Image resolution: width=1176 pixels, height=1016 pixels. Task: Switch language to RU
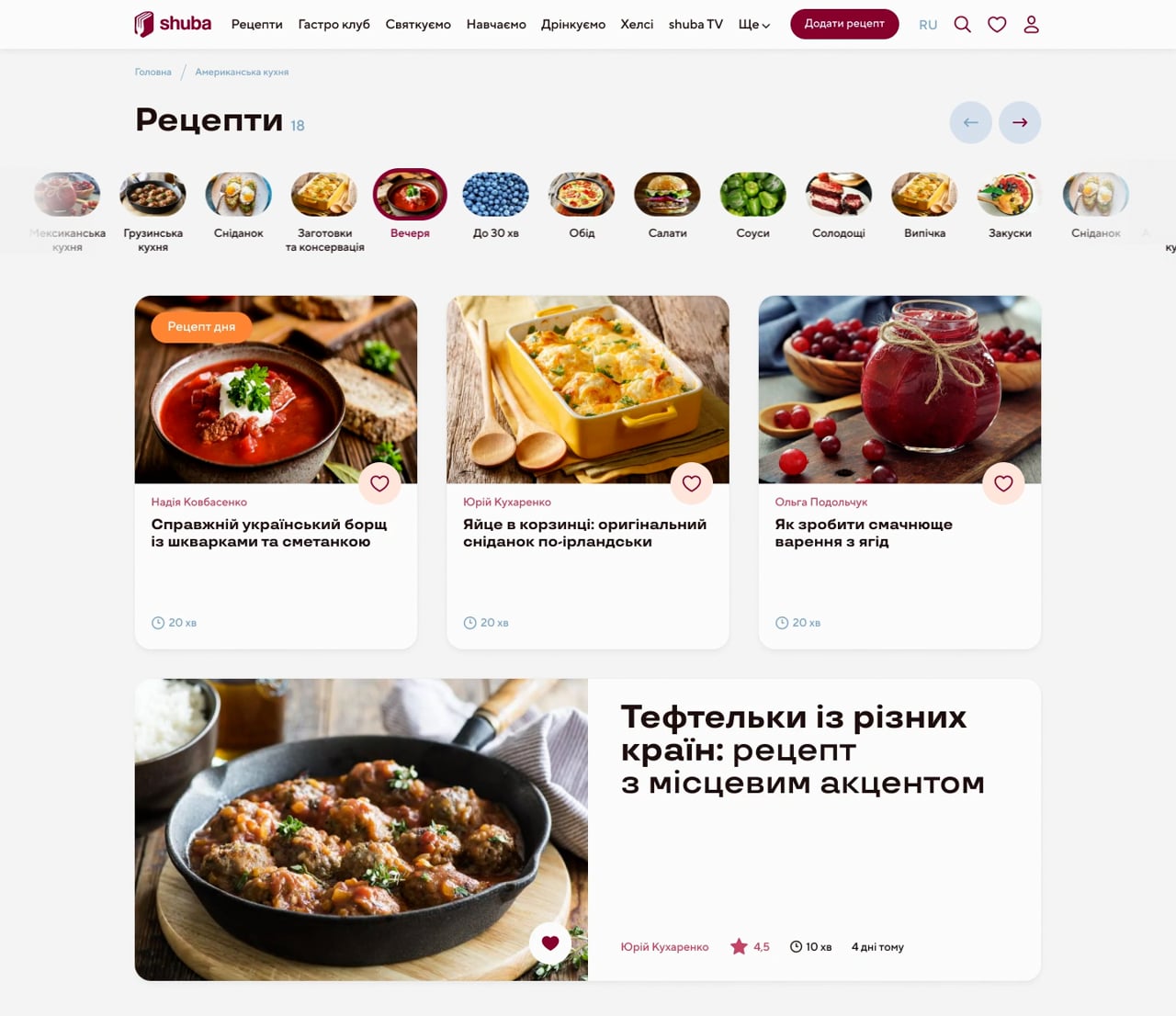click(928, 25)
